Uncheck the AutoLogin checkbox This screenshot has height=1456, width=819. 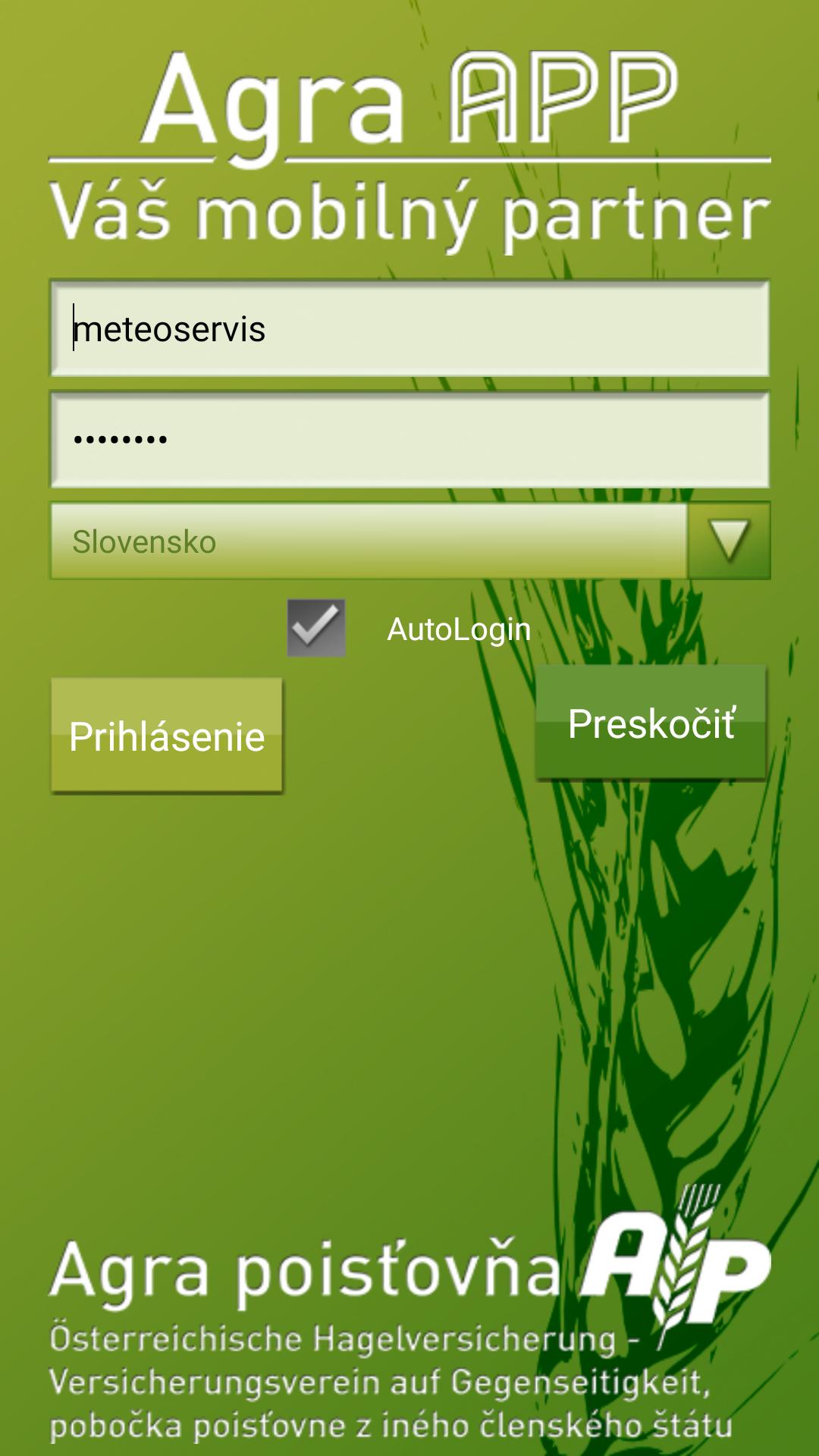click(x=316, y=628)
